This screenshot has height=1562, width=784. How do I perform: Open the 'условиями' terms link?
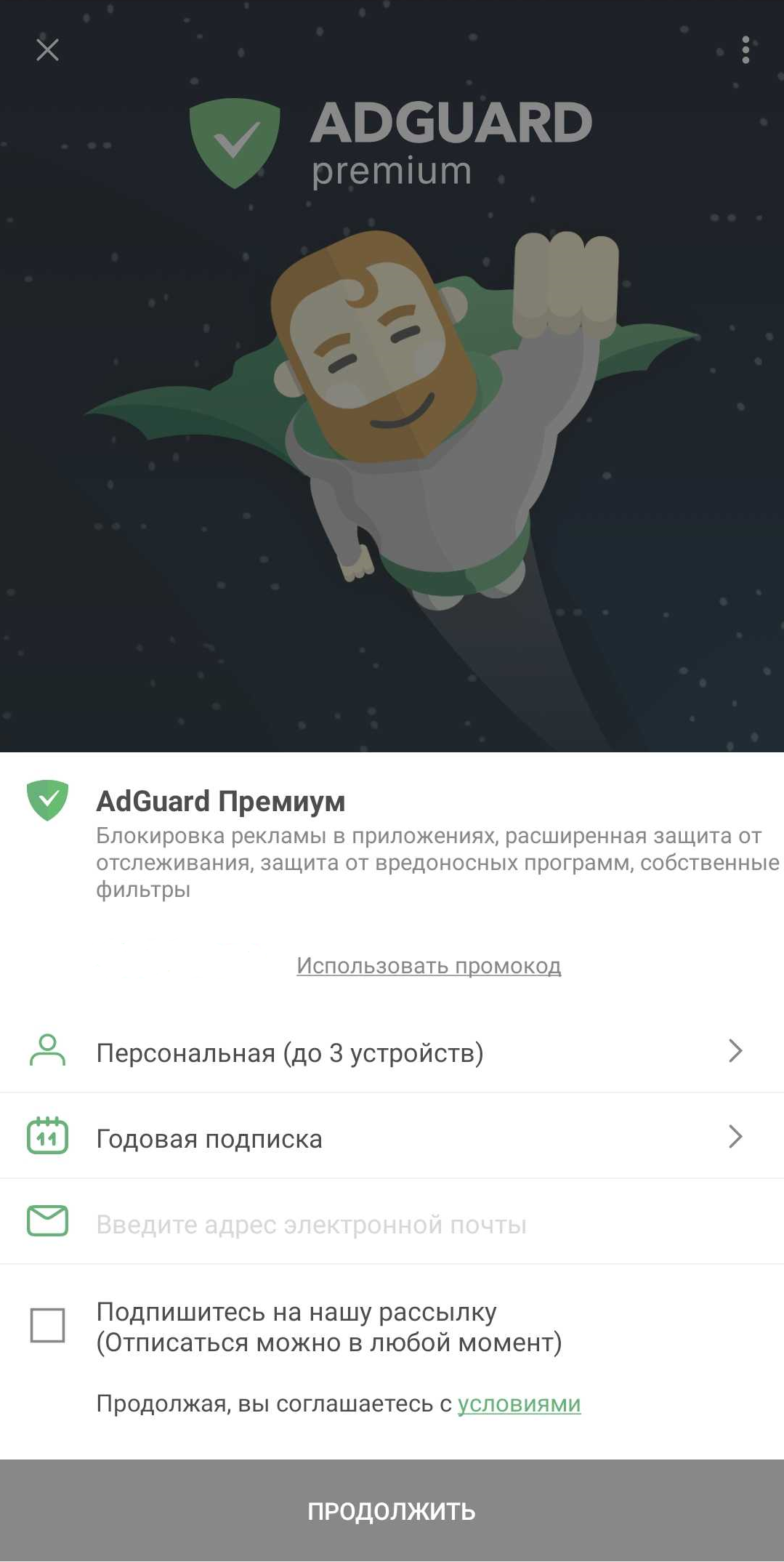(519, 1404)
